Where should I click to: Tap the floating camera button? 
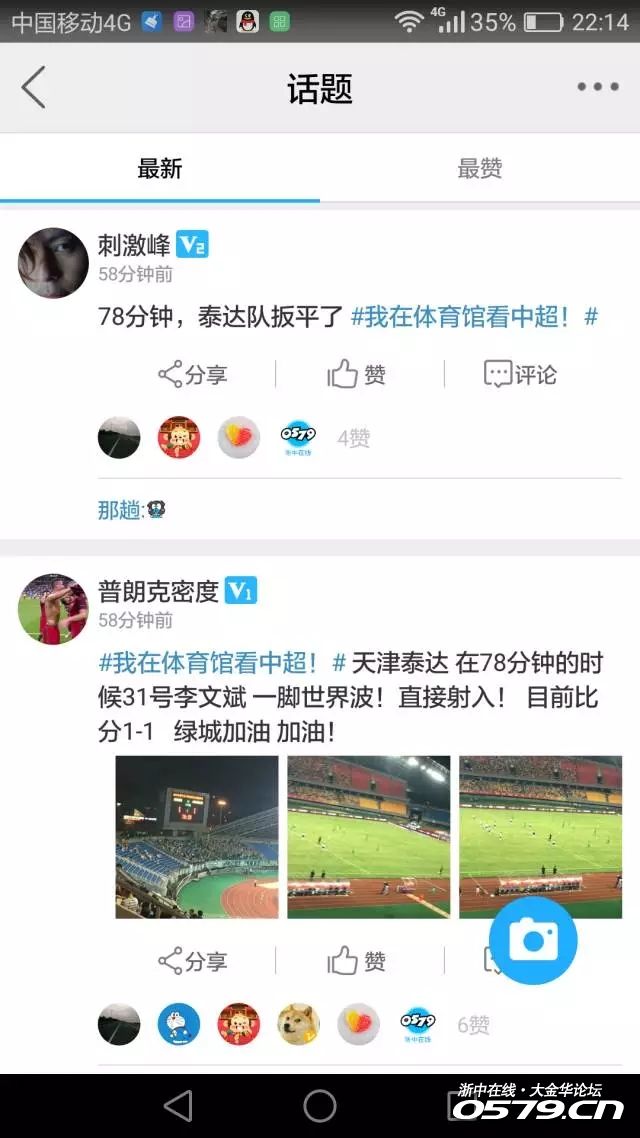pyautogui.click(x=533, y=940)
